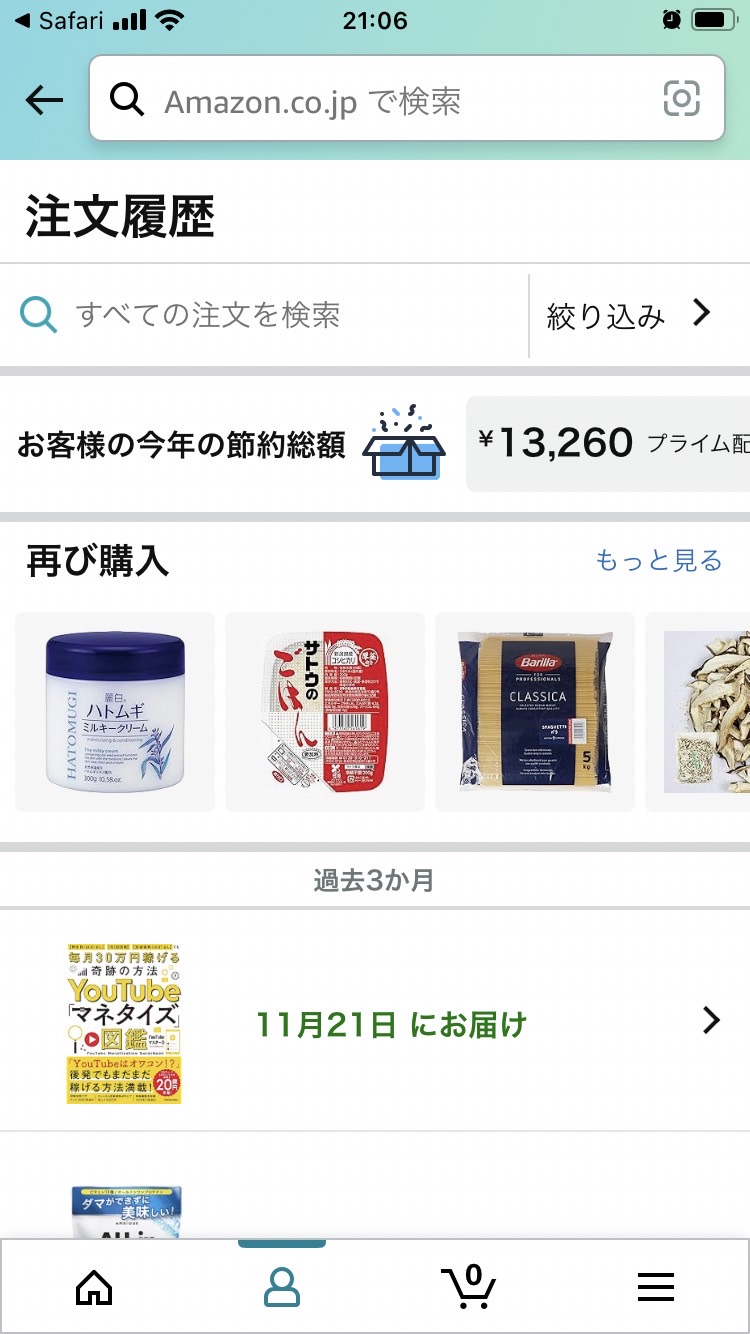Tap the すべての注文を検索 field
750x1334 pixels.
point(264,315)
